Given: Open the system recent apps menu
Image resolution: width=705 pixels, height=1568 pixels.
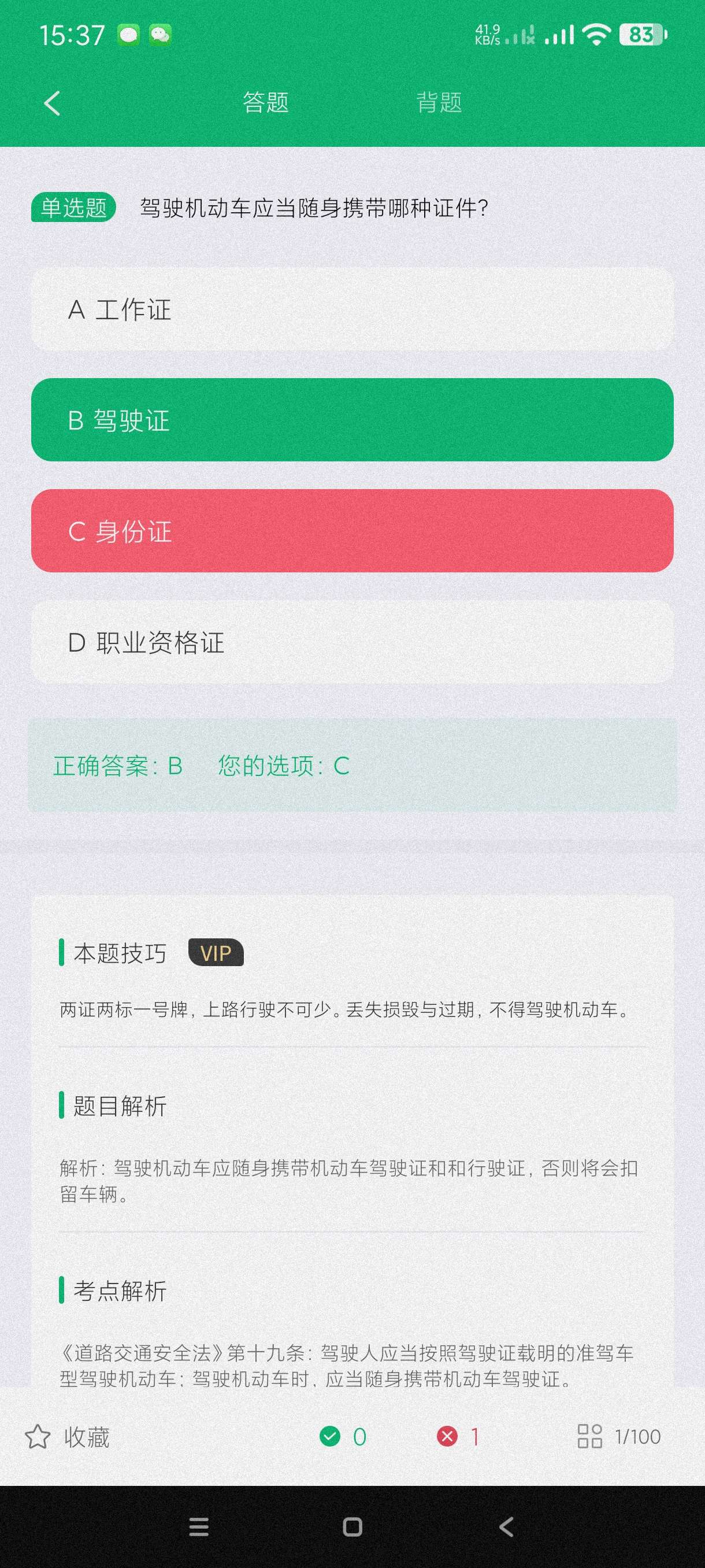Looking at the screenshot, I should point(199,1526).
